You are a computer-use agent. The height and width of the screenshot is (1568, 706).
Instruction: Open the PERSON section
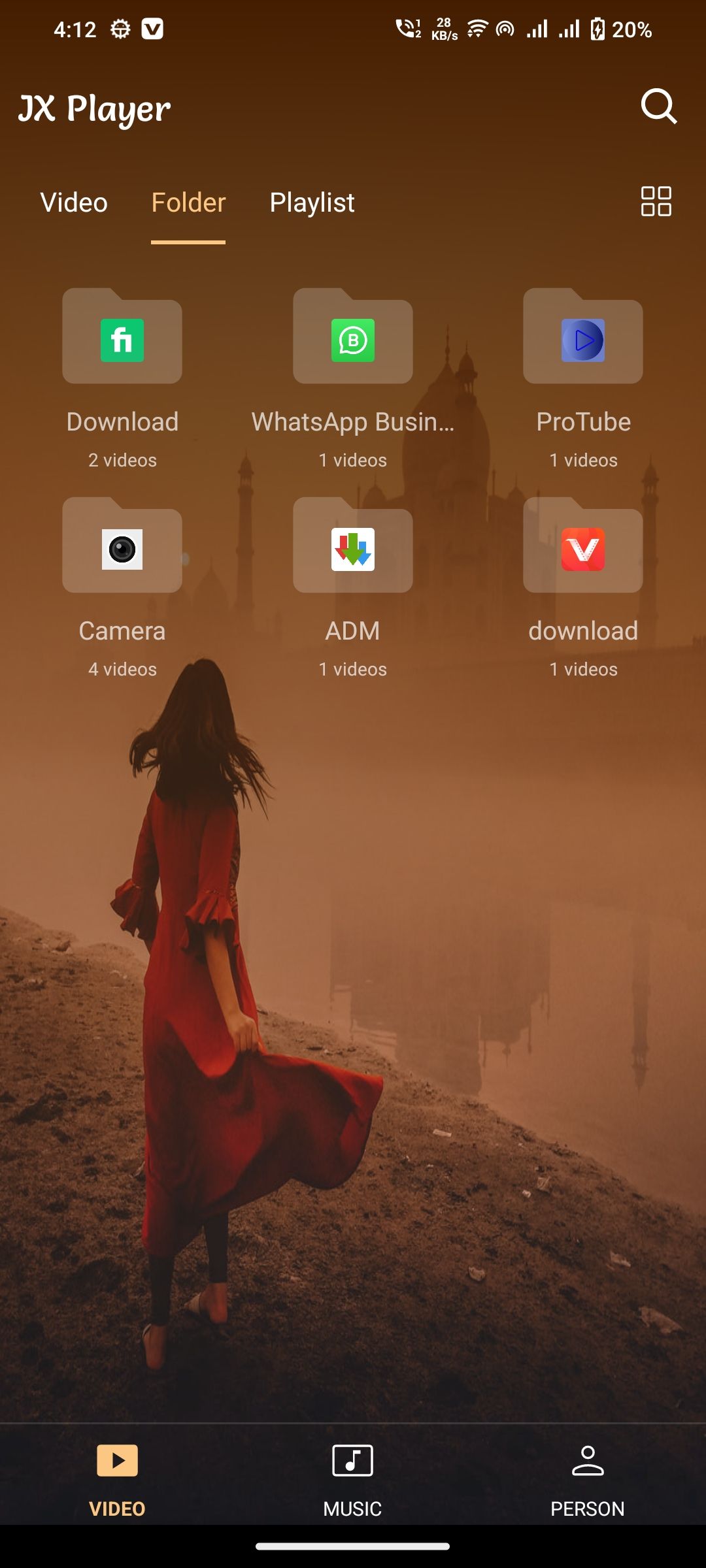pos(588,1480)
